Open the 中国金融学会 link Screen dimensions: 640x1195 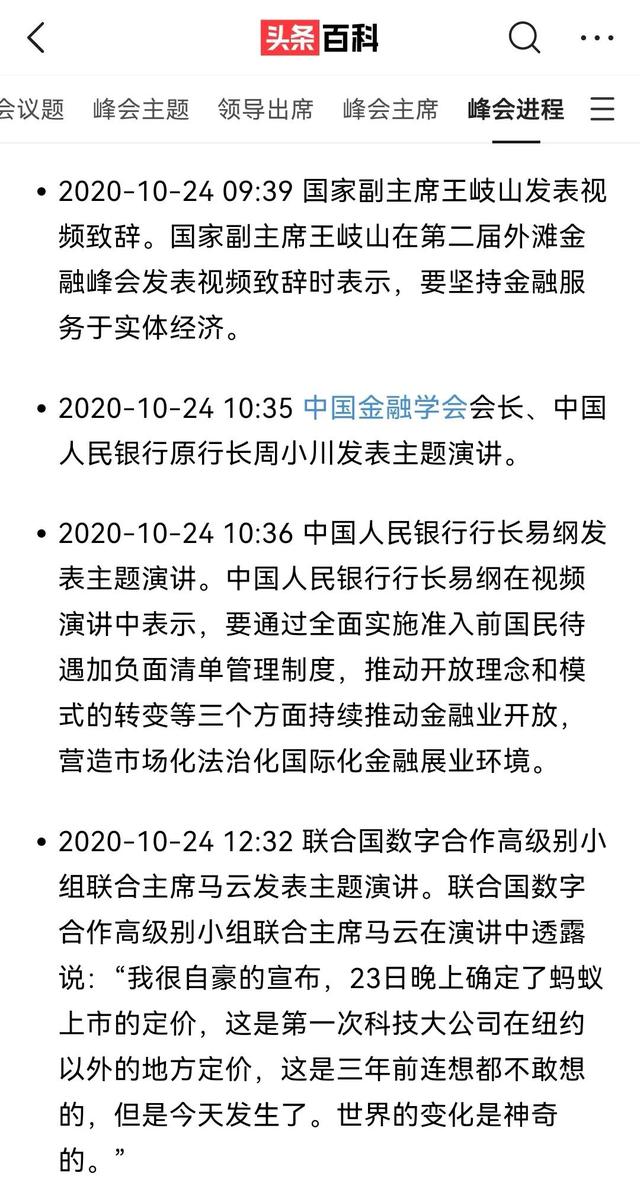point(385,408)
